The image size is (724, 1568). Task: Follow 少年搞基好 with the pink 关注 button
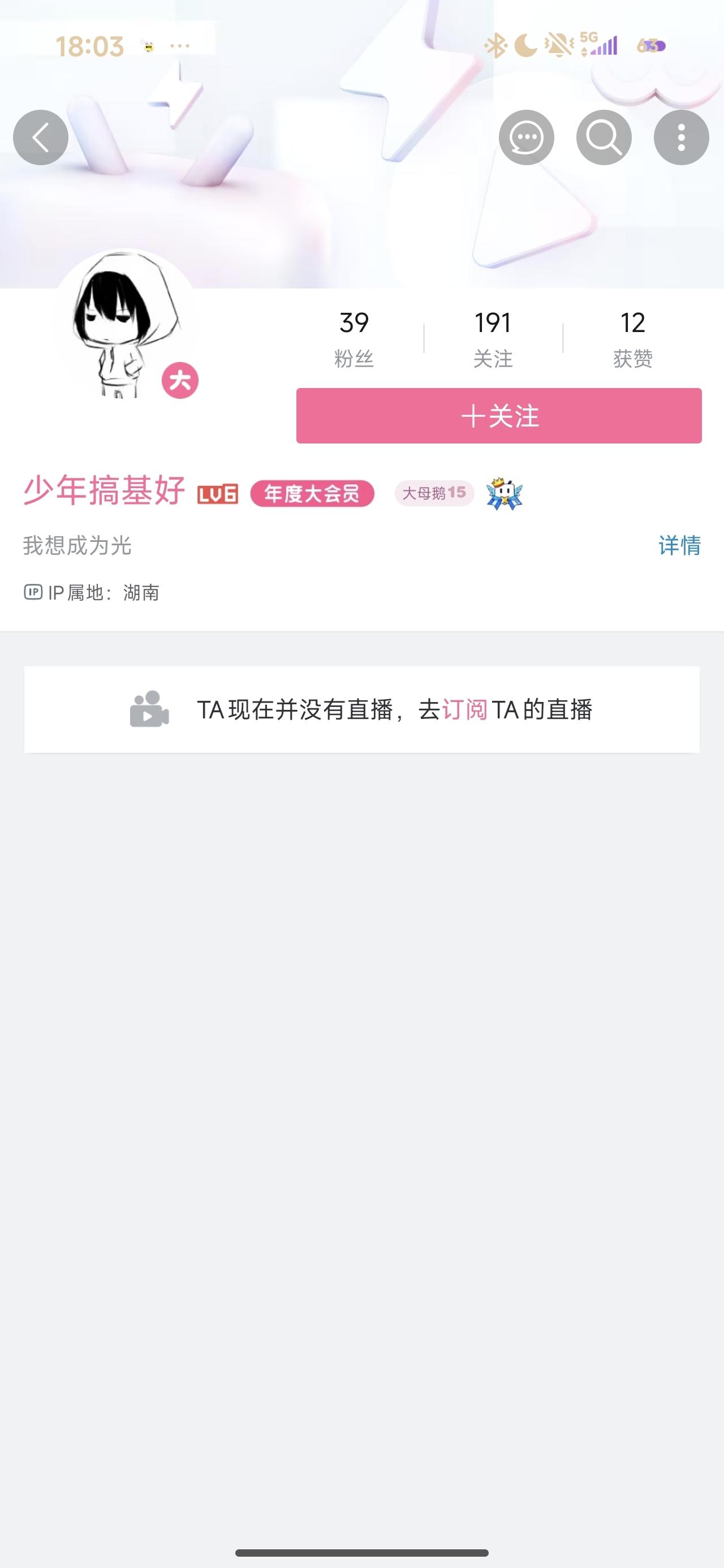click(x=499, y=416)
